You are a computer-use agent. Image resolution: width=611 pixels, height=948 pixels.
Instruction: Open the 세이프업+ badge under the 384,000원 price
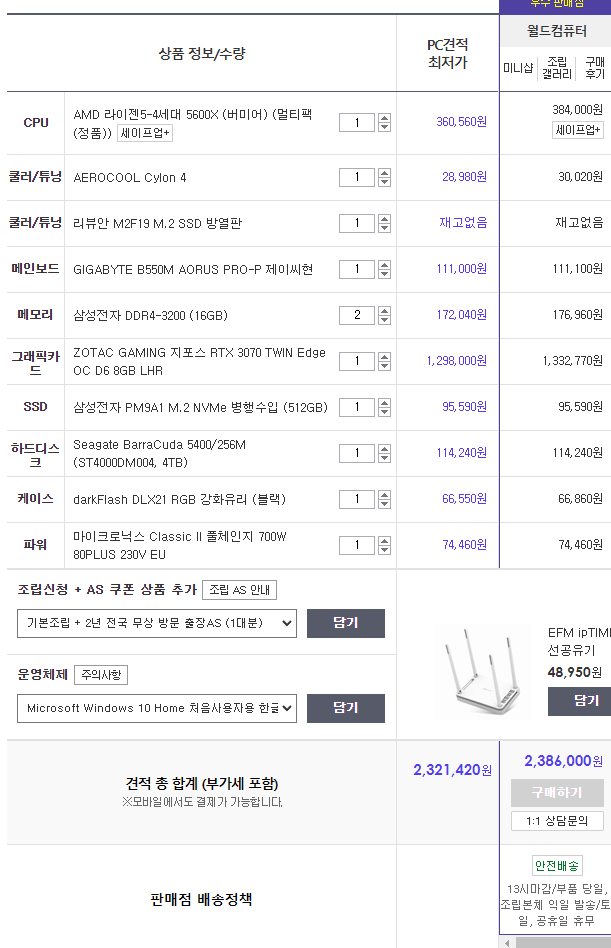click(578, 130)
